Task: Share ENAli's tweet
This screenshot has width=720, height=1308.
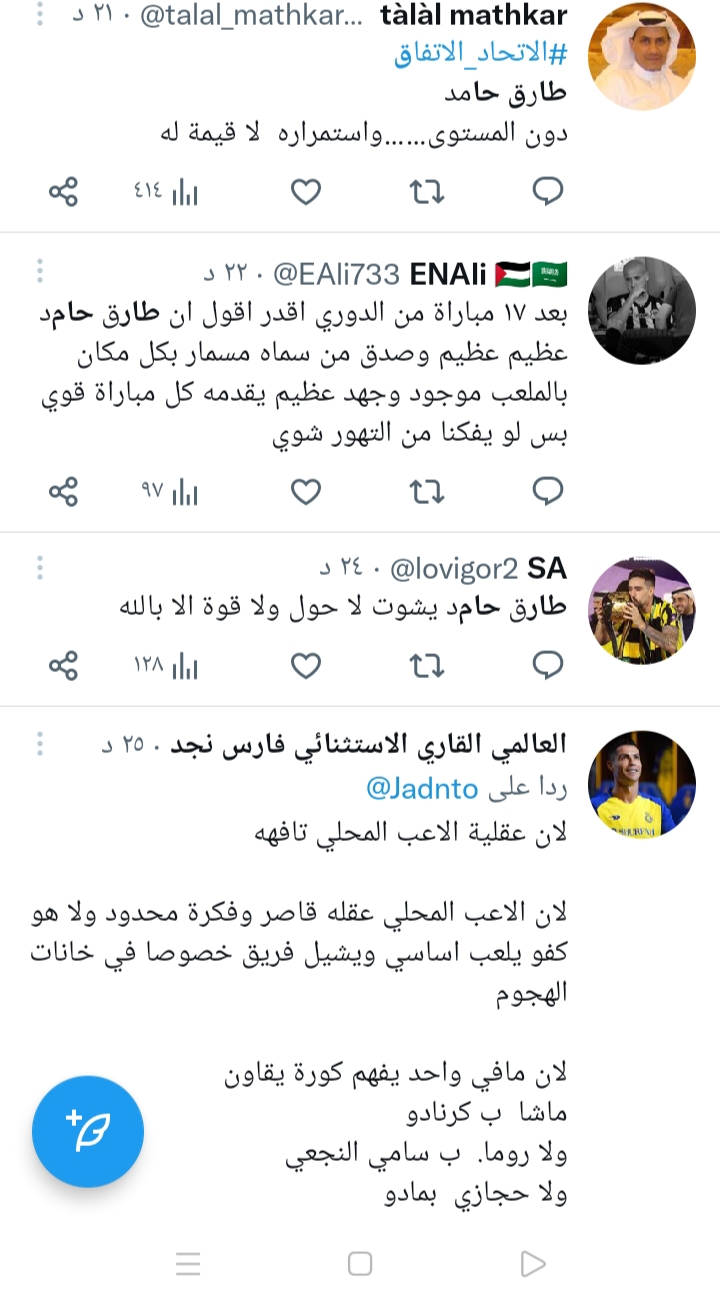Action: click(x=64, y=491)
